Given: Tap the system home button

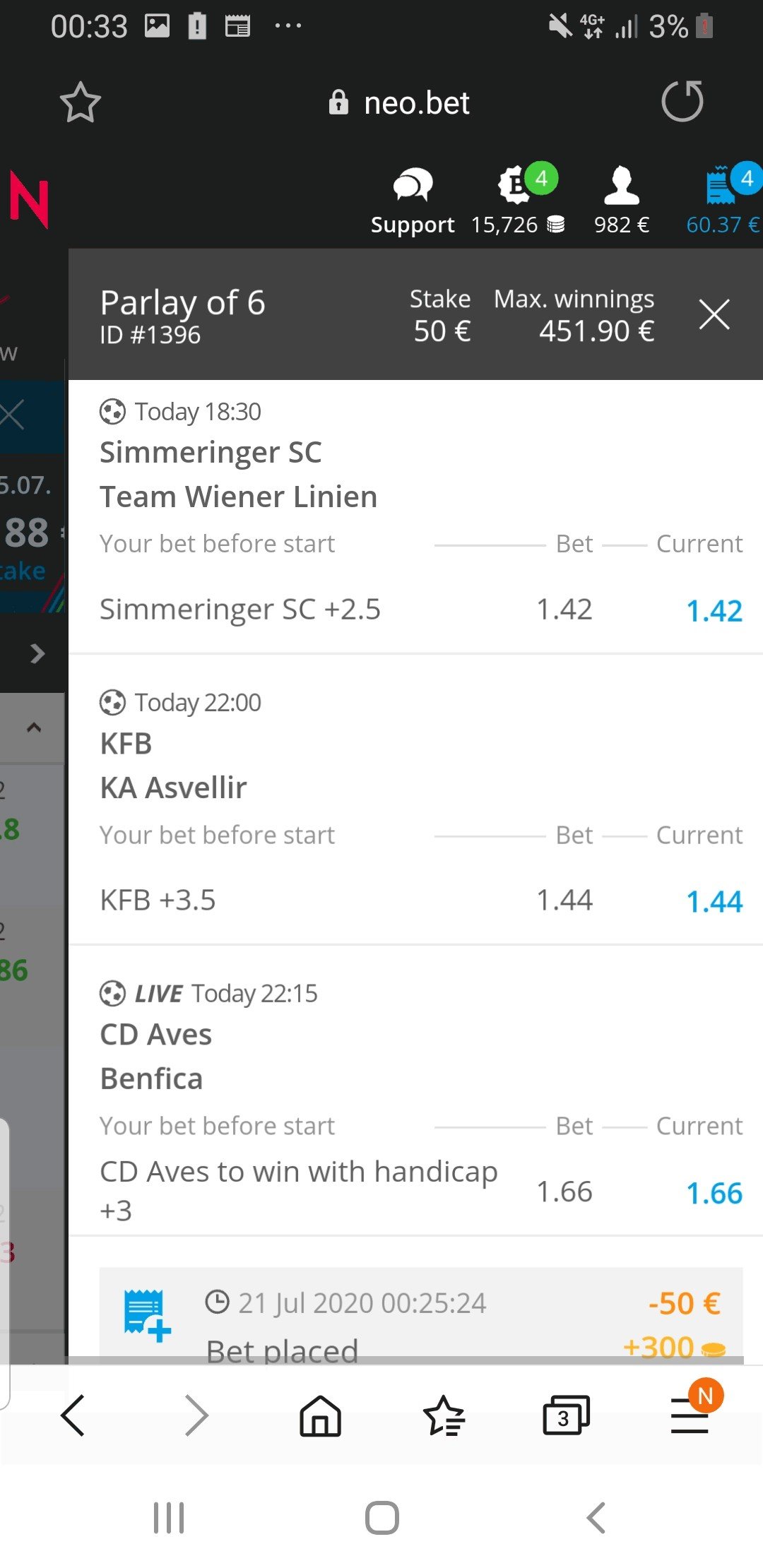Looking at the screenshot, I should click(x=381, y=1517).
